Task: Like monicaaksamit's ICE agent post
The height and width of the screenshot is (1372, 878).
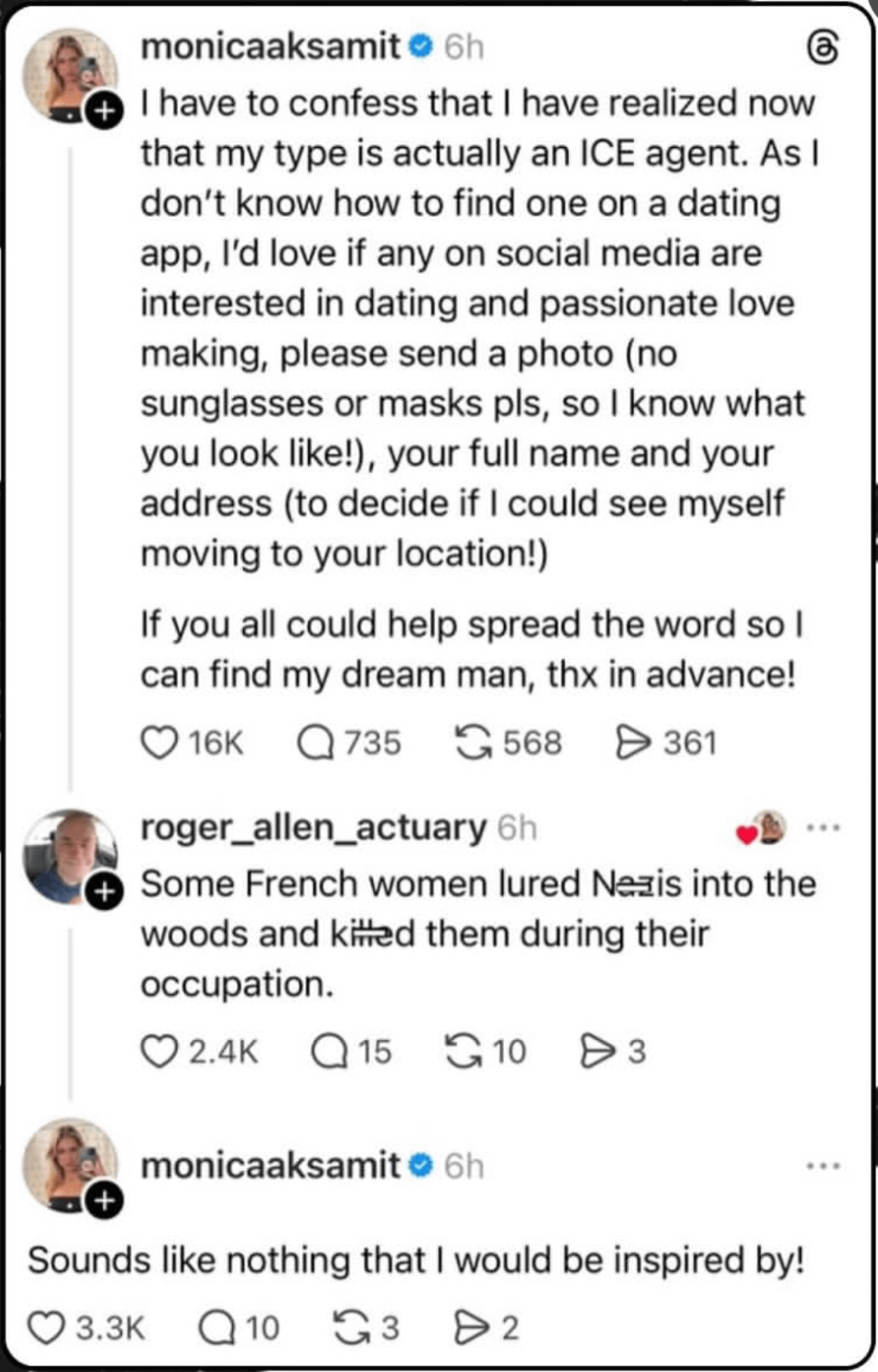Action: (159, 742)
